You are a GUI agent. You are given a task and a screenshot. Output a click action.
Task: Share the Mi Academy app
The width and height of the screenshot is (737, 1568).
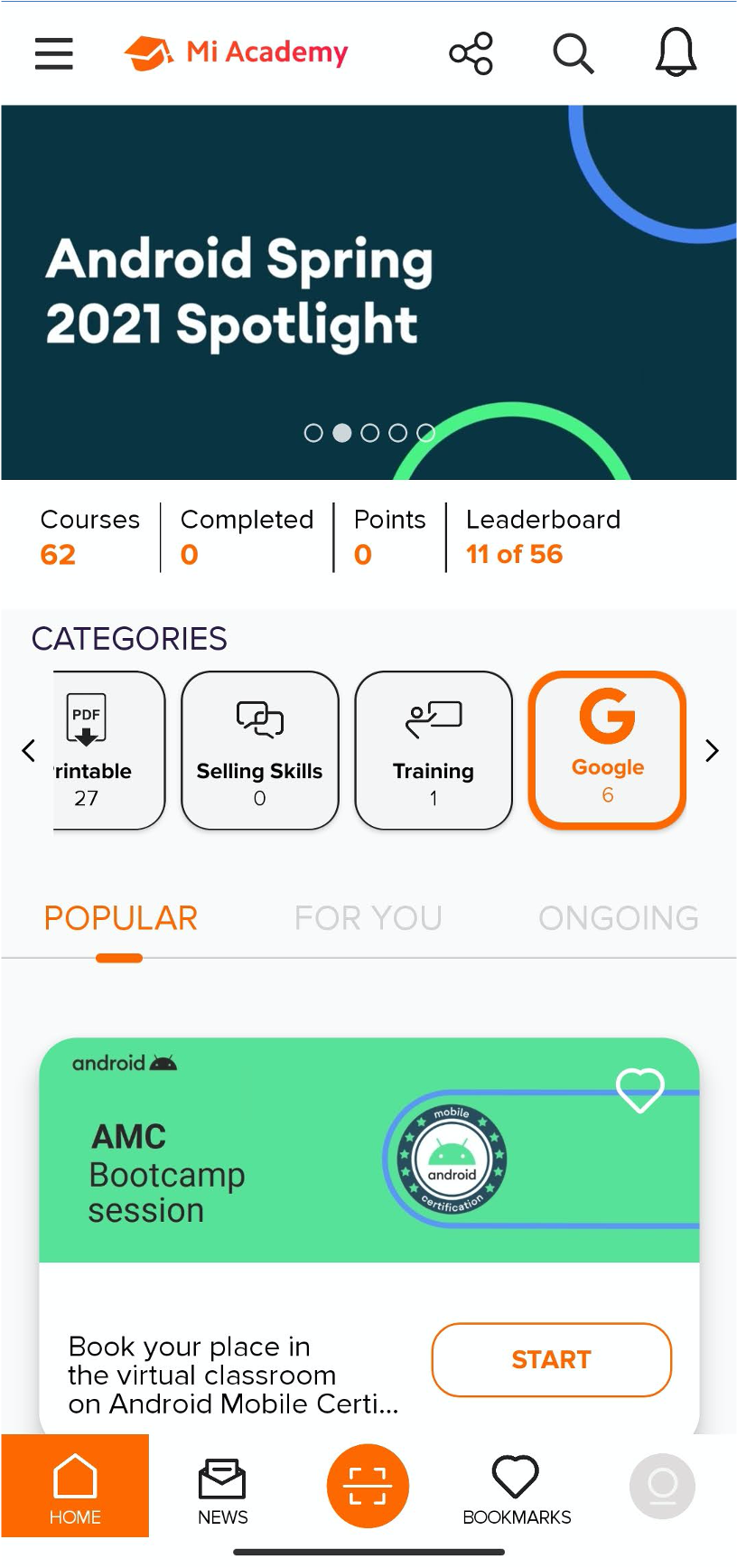(x=471, y=53)
